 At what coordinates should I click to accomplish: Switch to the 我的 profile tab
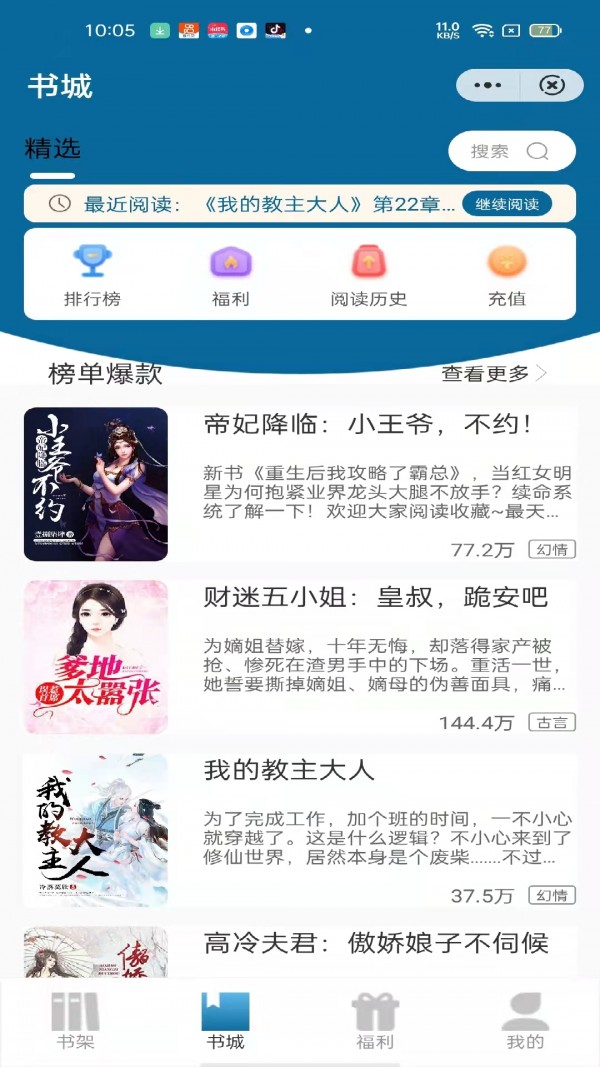pyautogui.click(x=525, y=1022)
